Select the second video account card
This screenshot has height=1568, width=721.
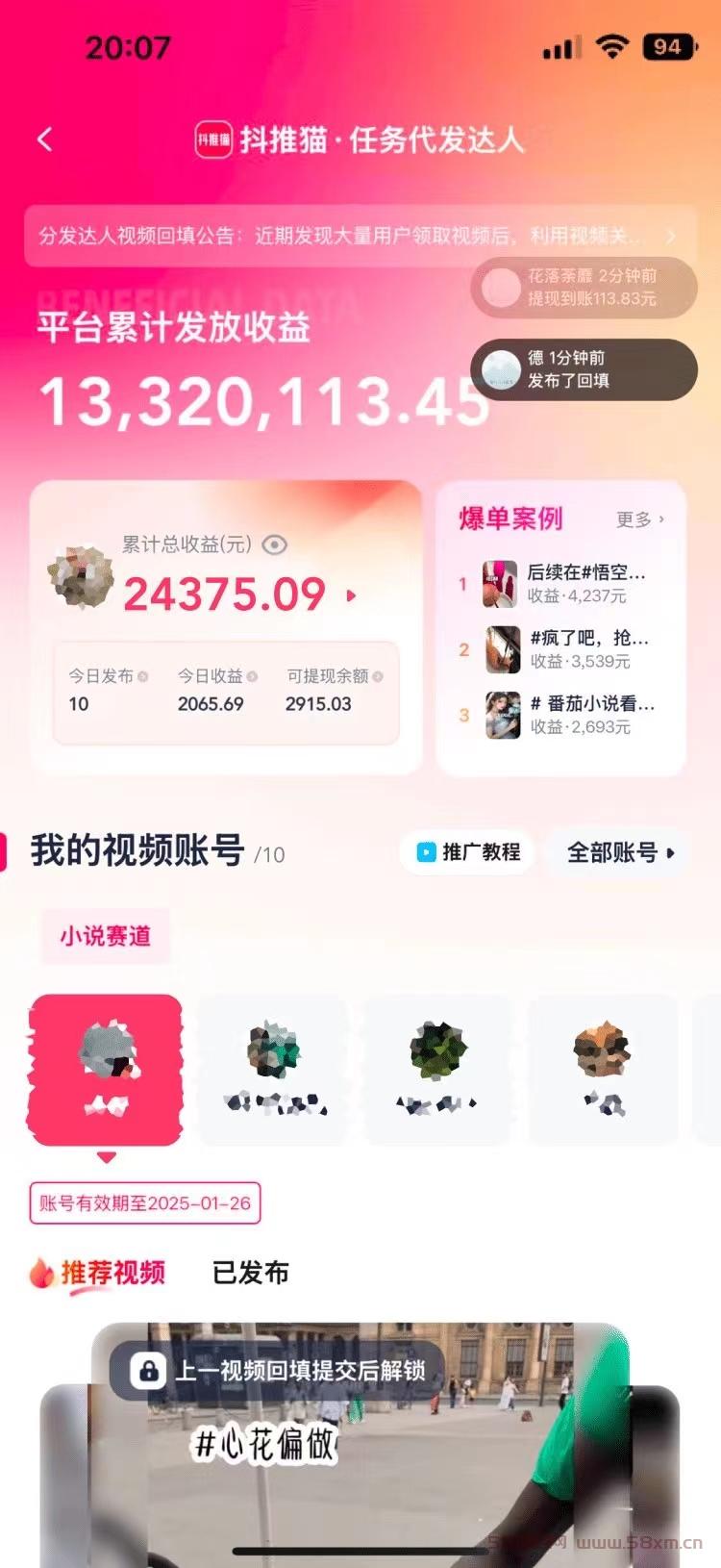click(x=273, y=1070)
